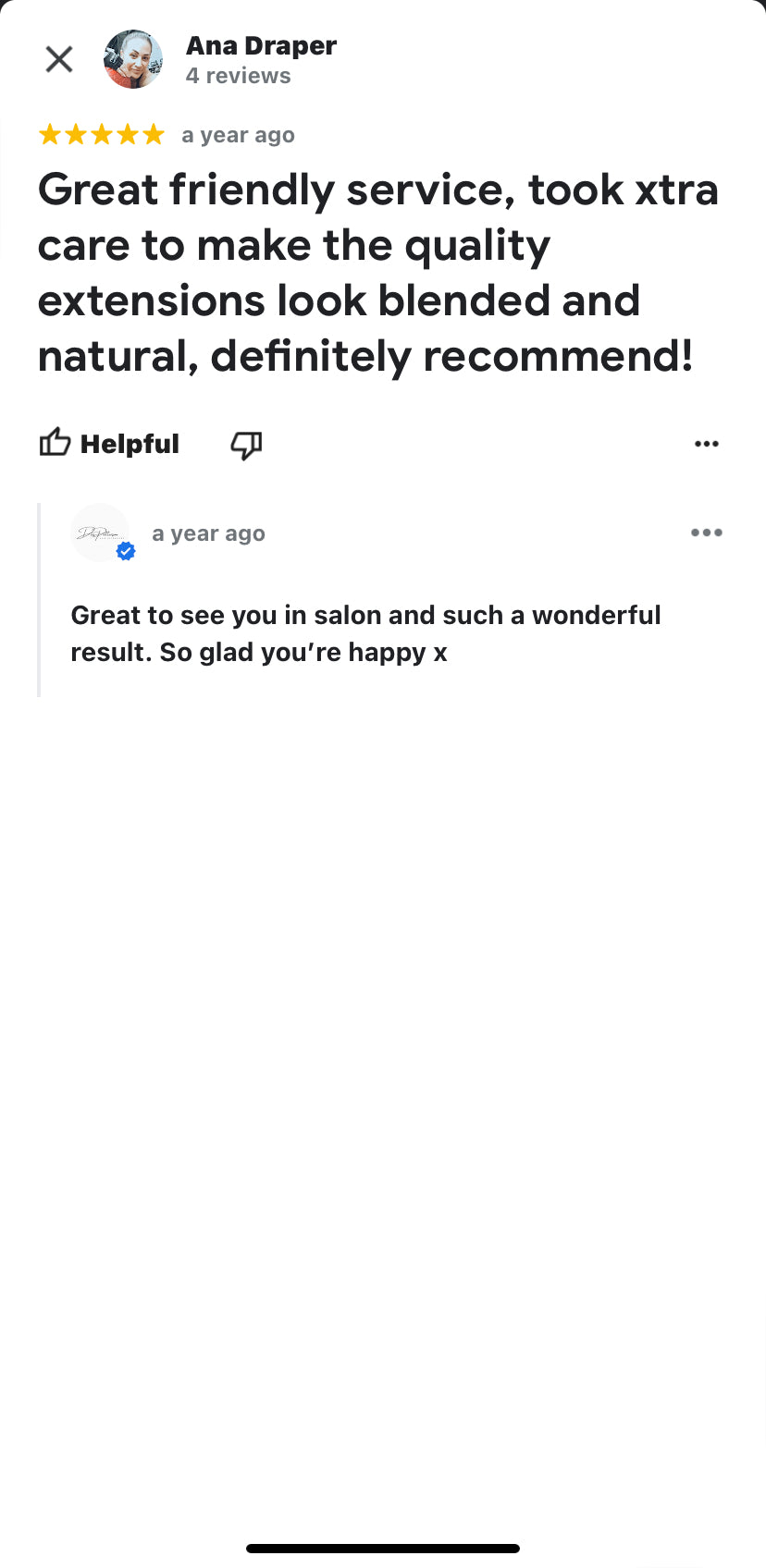
Task: Open Ana Draper's reviewer profile name
Action: tap(261, 45)
